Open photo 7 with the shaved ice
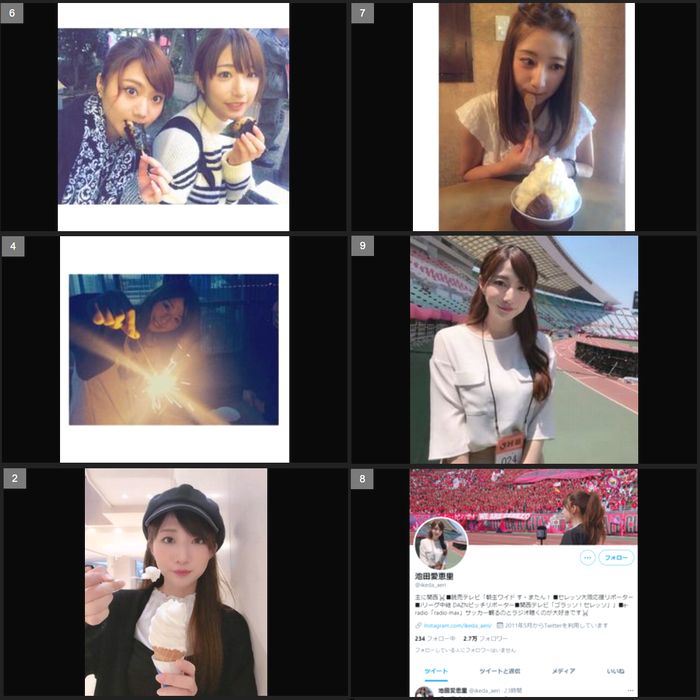The image size is (700, 700). (x=523, y=117)
